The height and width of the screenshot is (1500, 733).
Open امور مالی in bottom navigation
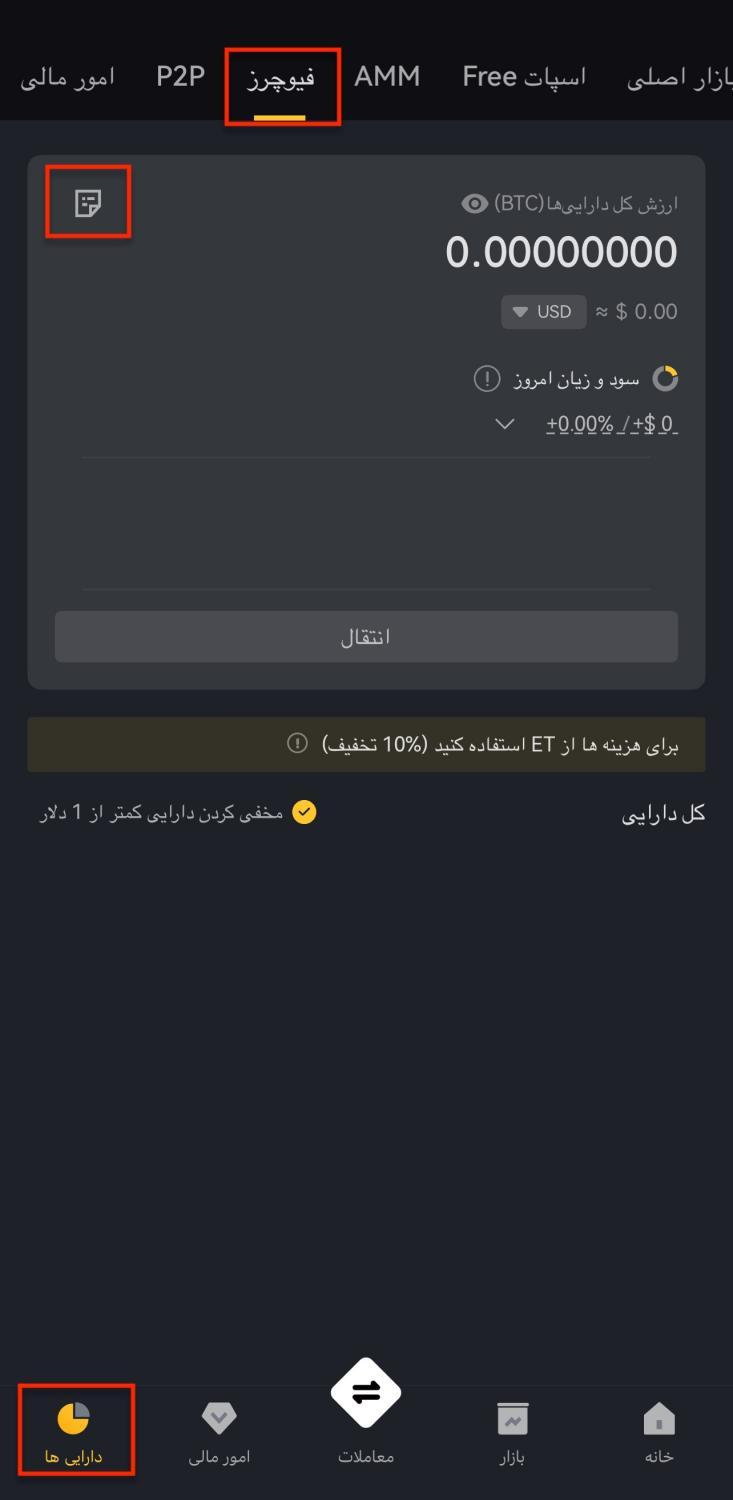219,1432
